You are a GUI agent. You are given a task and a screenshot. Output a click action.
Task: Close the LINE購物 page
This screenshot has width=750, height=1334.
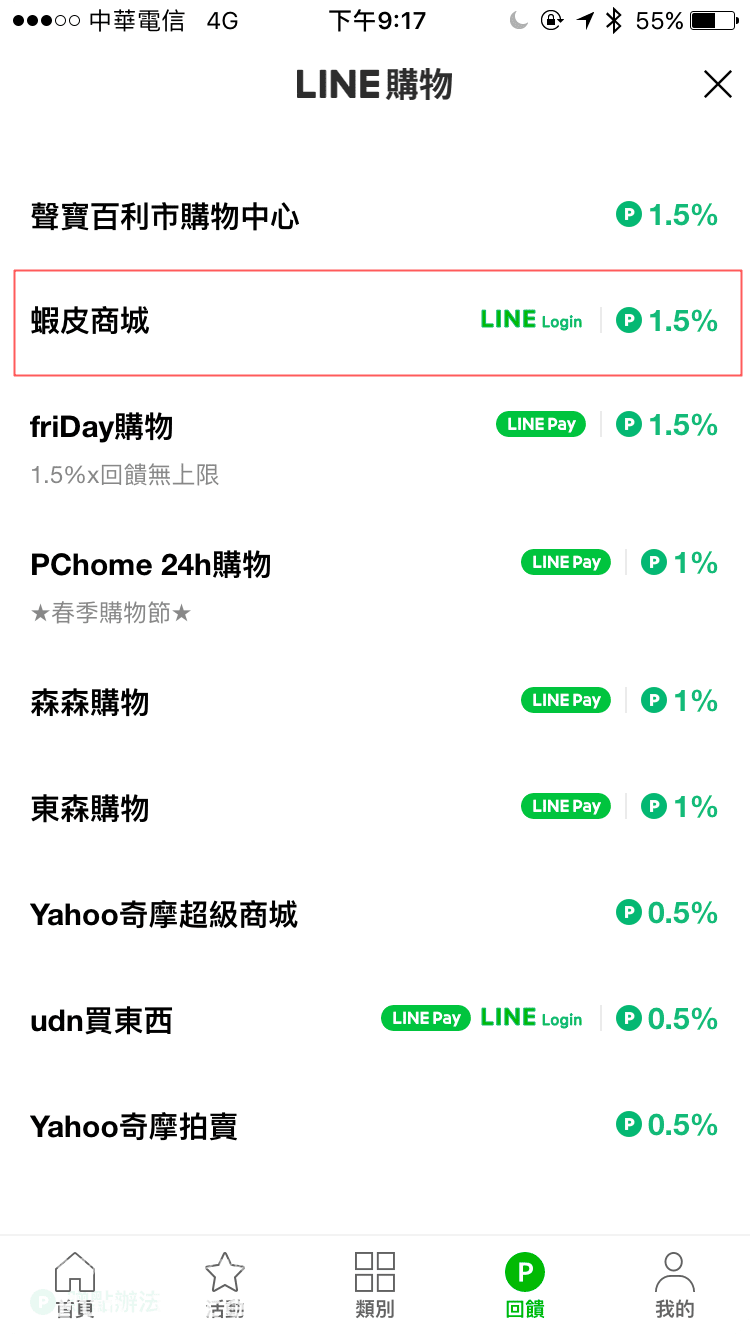717,85
